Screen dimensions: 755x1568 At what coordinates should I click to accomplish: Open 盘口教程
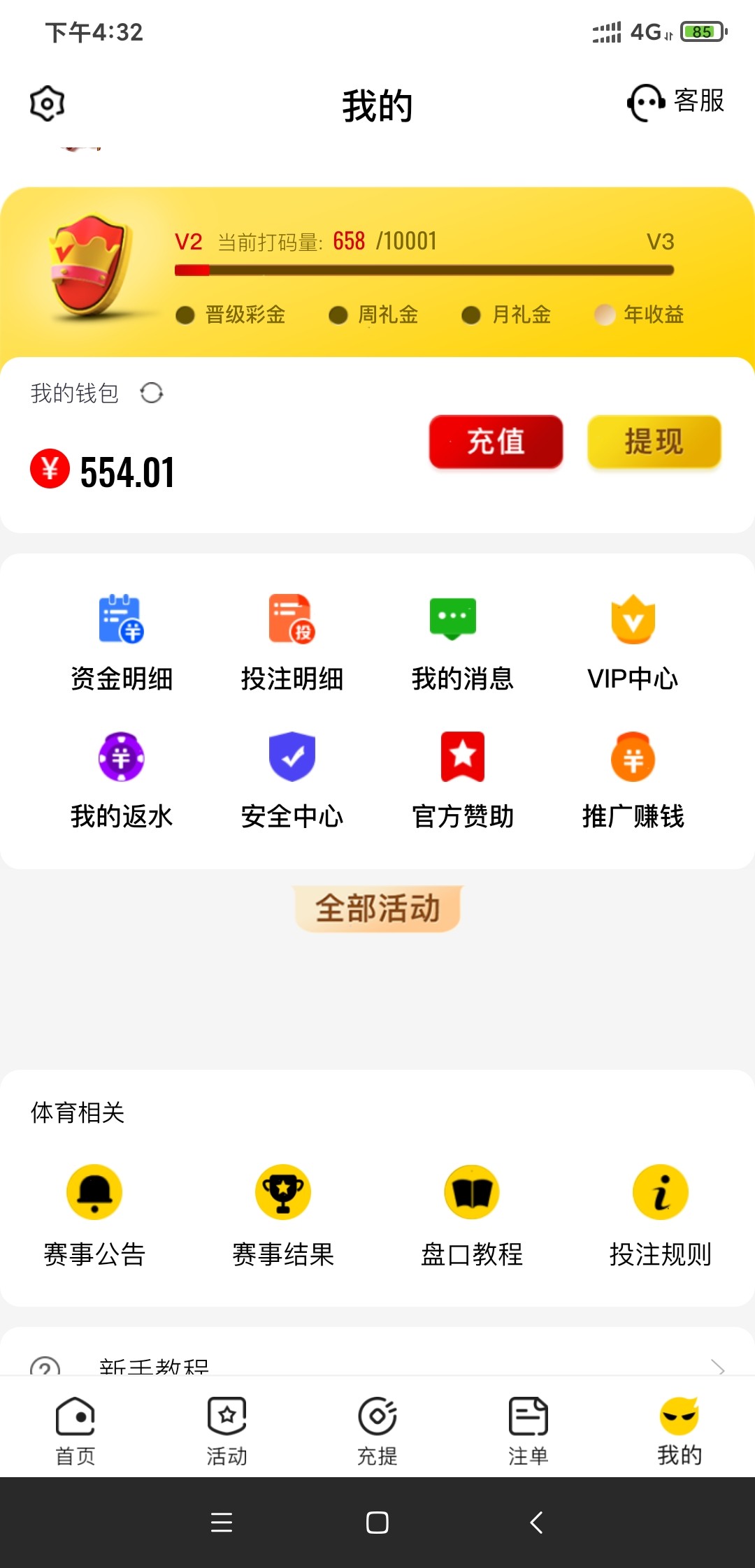coord(472,1216)
